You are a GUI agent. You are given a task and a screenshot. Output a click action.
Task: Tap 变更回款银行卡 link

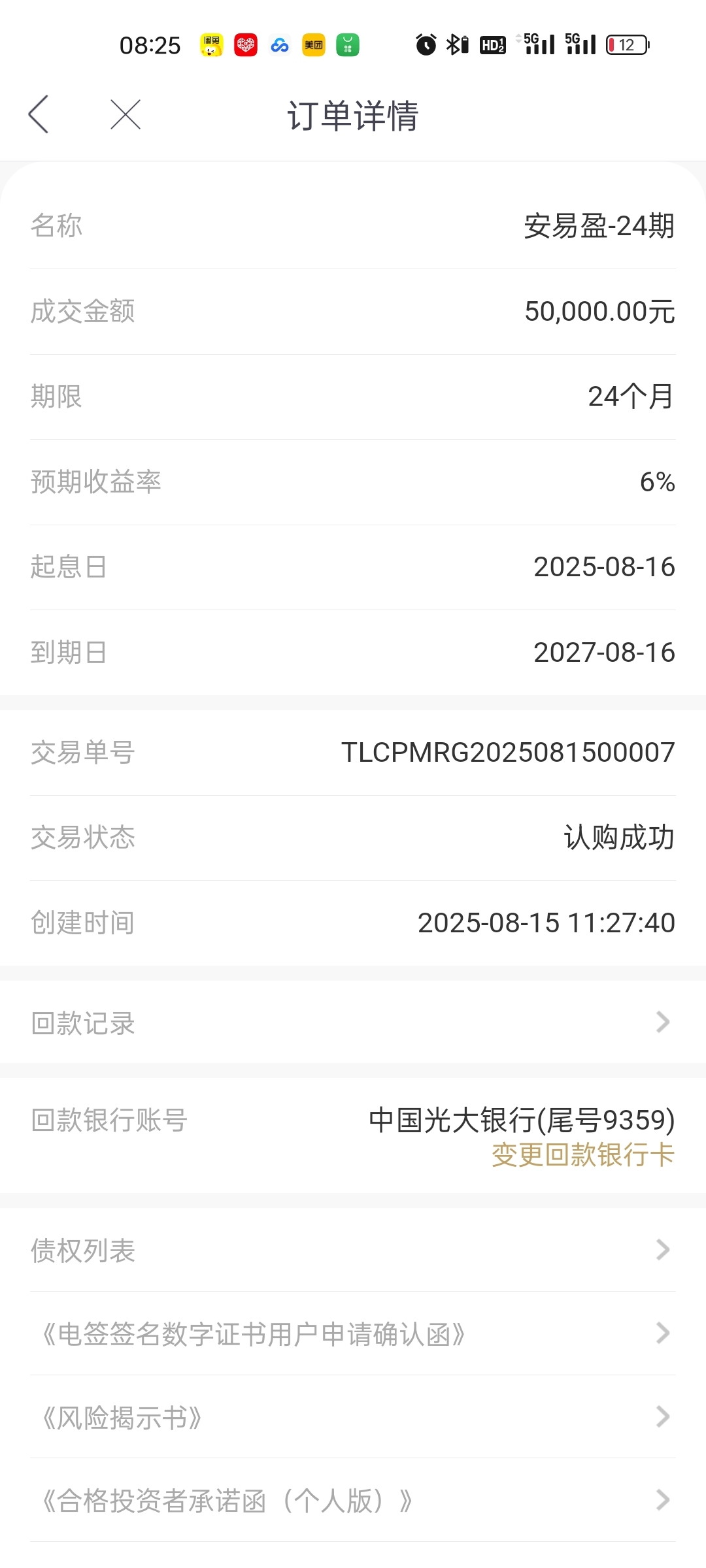[583, 1155]
